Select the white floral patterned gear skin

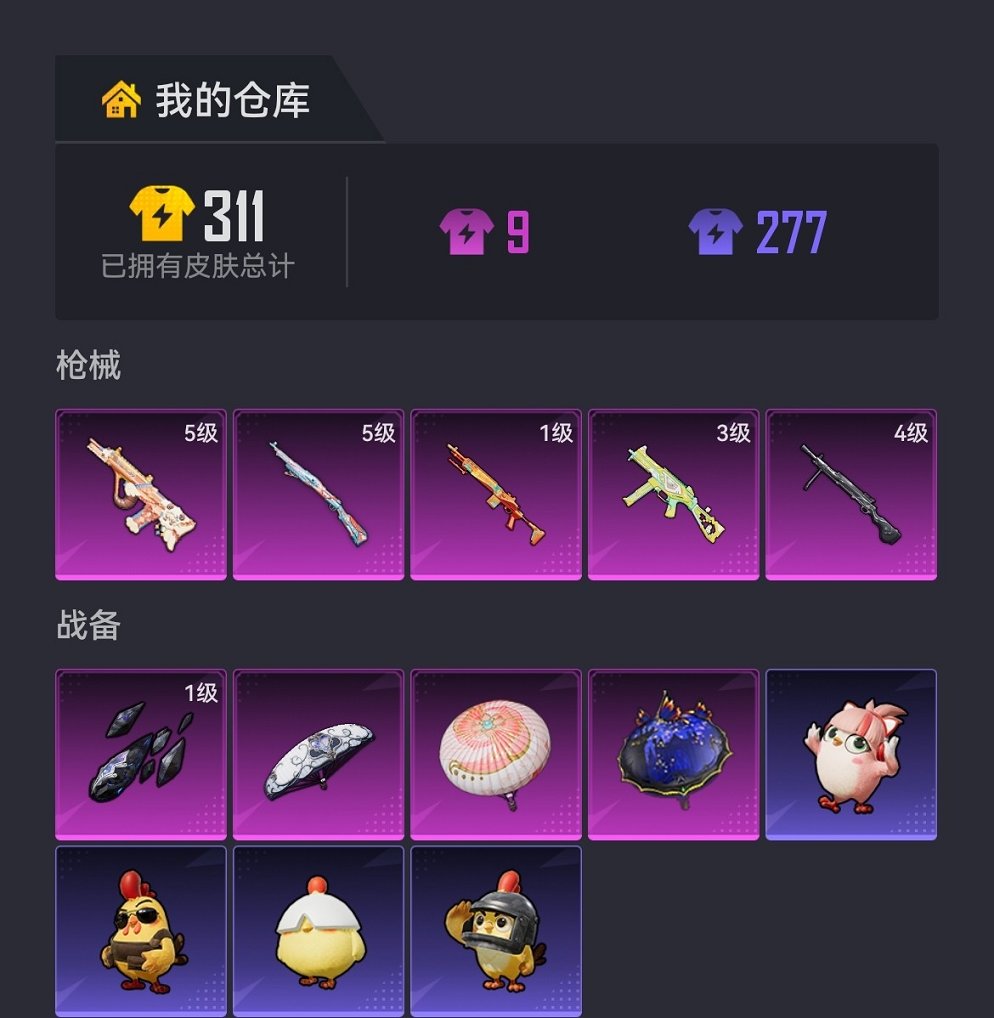(318, 754)
